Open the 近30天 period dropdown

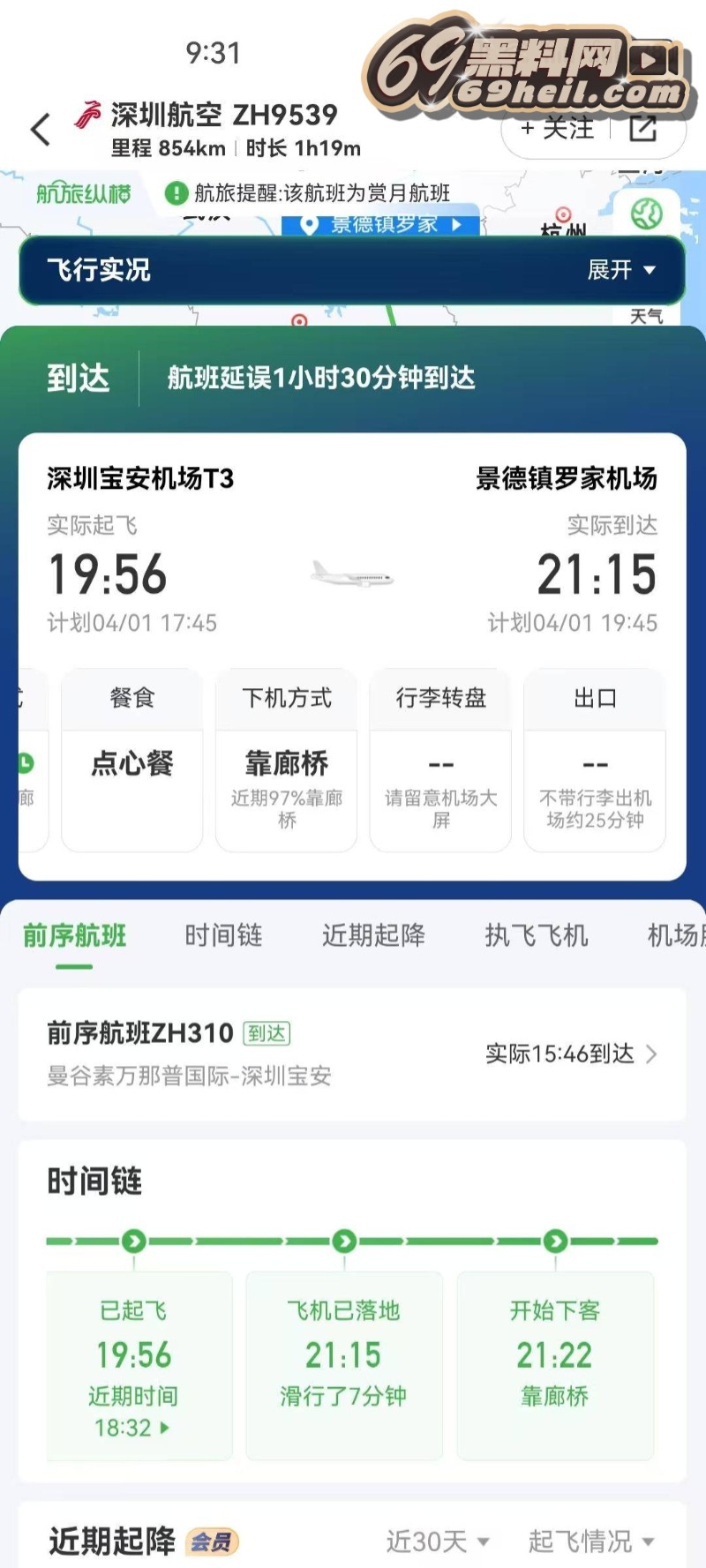(x=437, y=1542)
